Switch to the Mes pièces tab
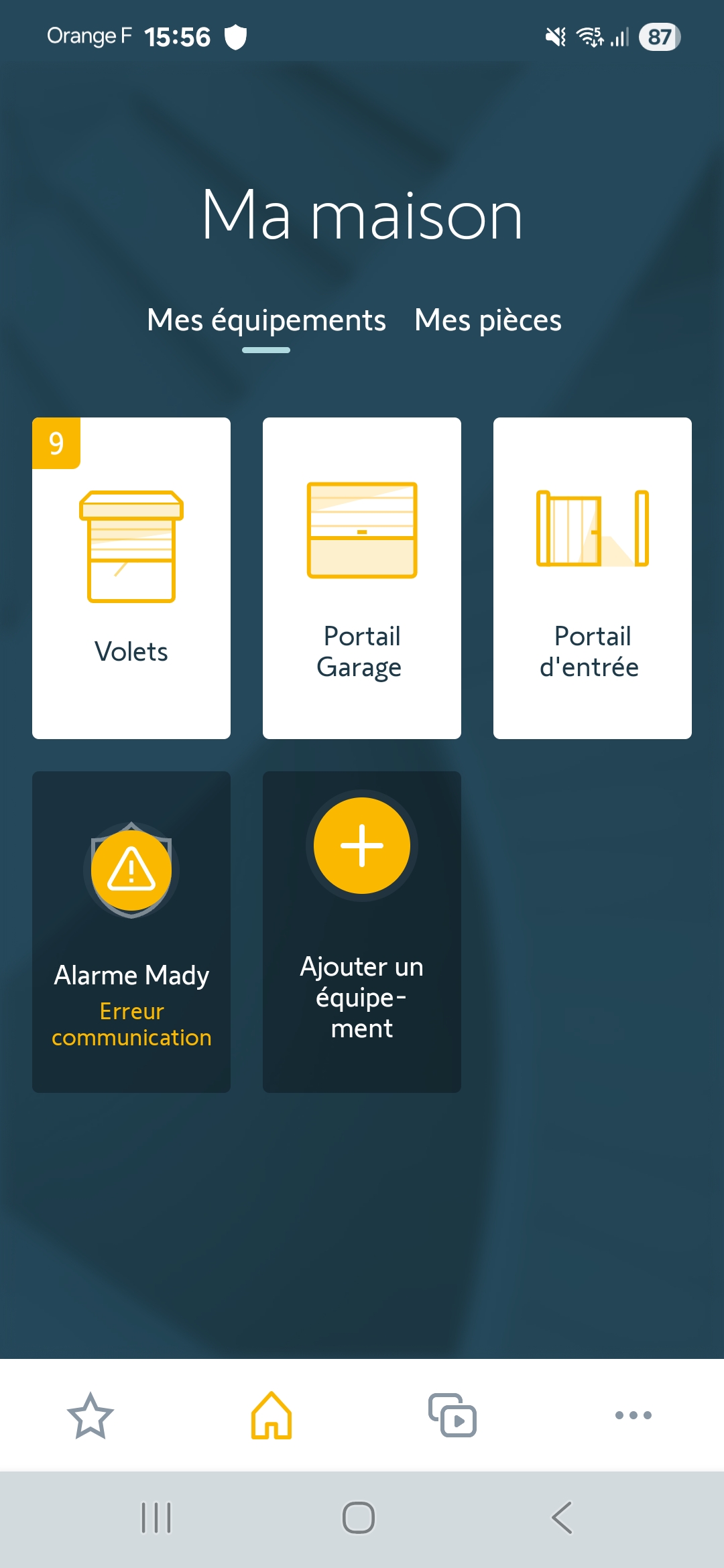Screen dimensions: 724x1568 pyautogui.click(x=487, y=320)
